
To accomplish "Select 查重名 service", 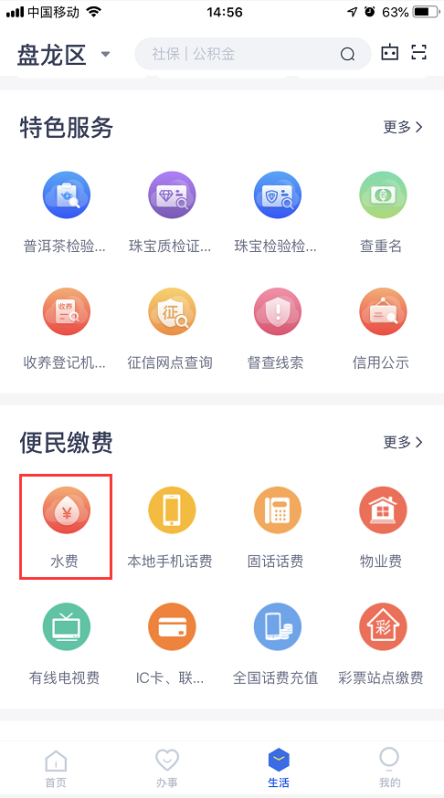I will [381, 213].
